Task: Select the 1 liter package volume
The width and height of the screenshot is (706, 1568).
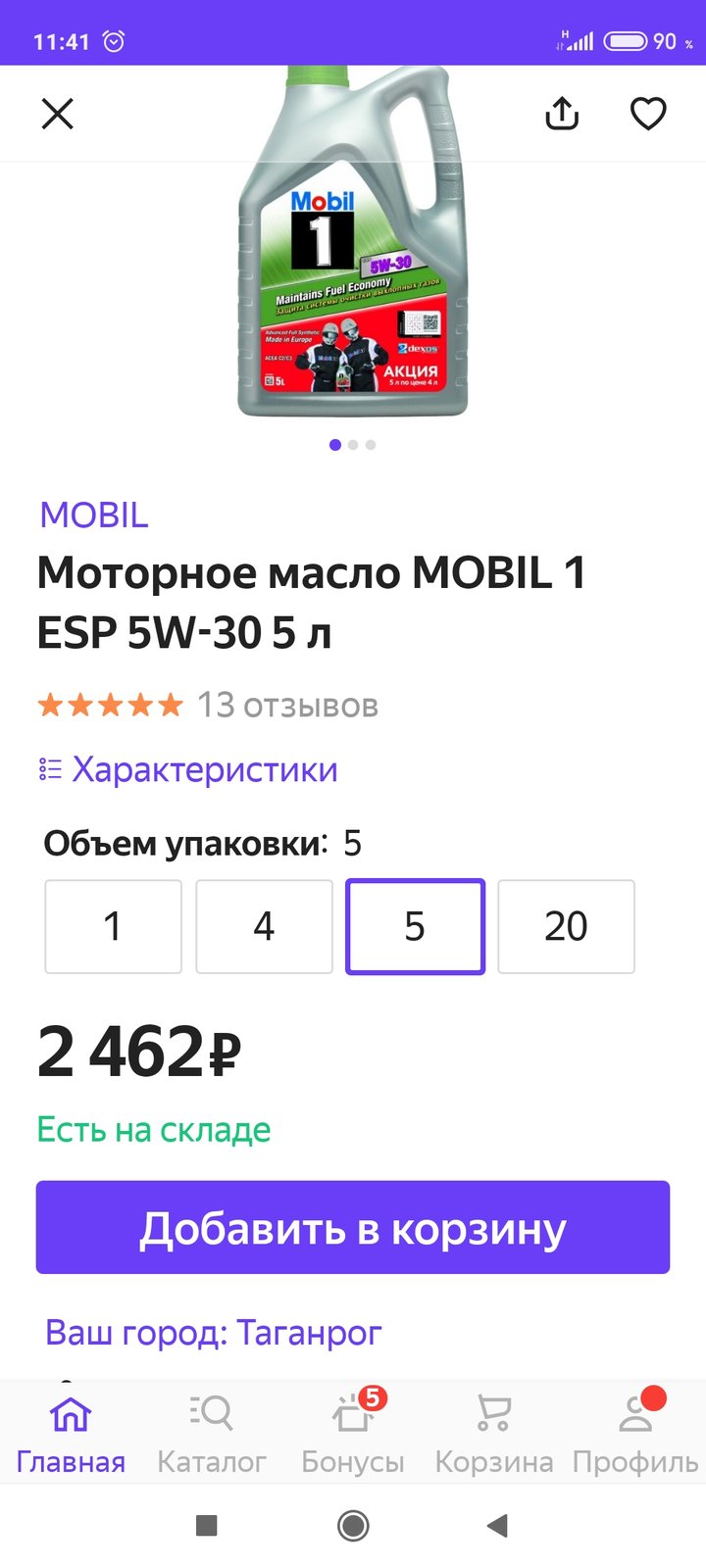Action: [114, 926]
